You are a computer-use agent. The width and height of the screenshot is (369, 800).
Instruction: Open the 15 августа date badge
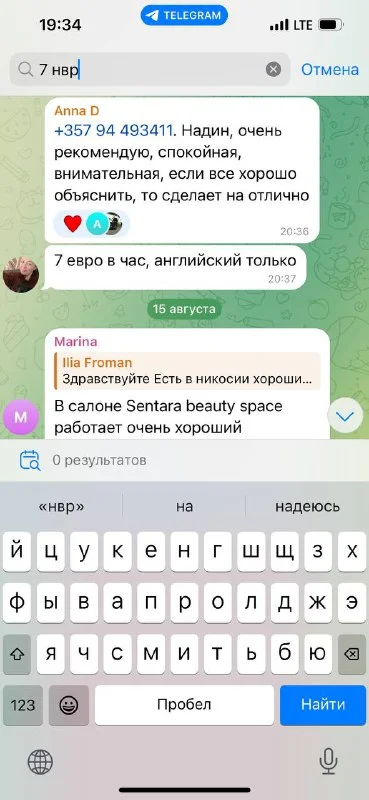(x=184, y=309)
